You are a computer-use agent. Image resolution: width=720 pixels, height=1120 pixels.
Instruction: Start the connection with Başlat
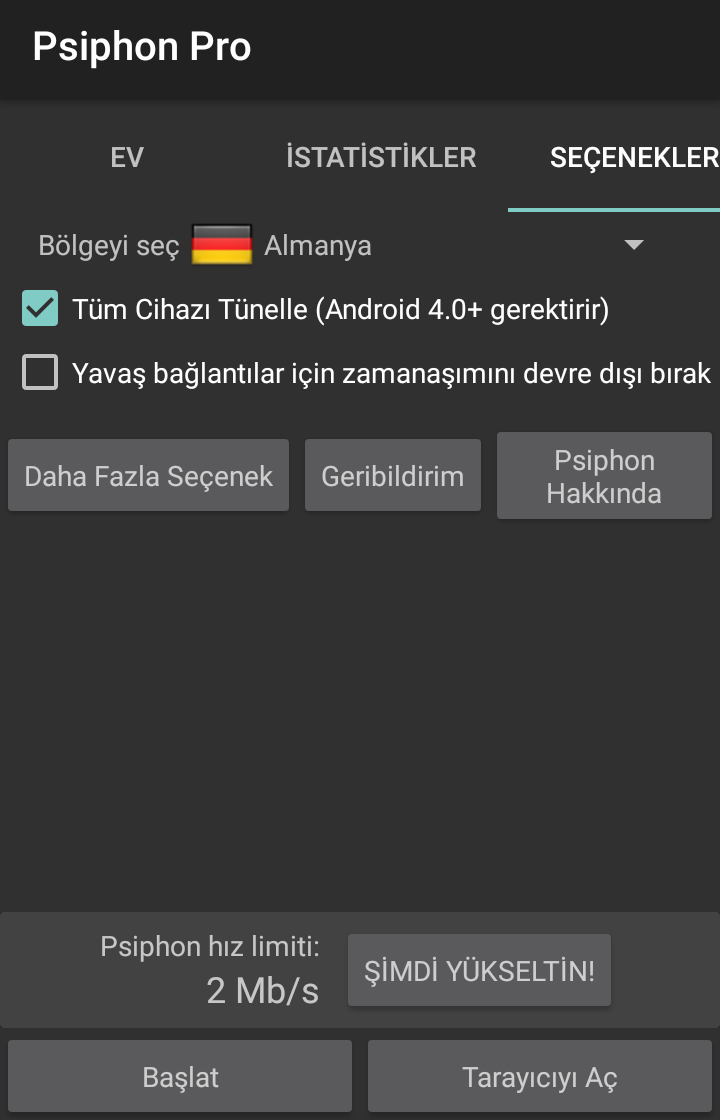pos(180,1077)
